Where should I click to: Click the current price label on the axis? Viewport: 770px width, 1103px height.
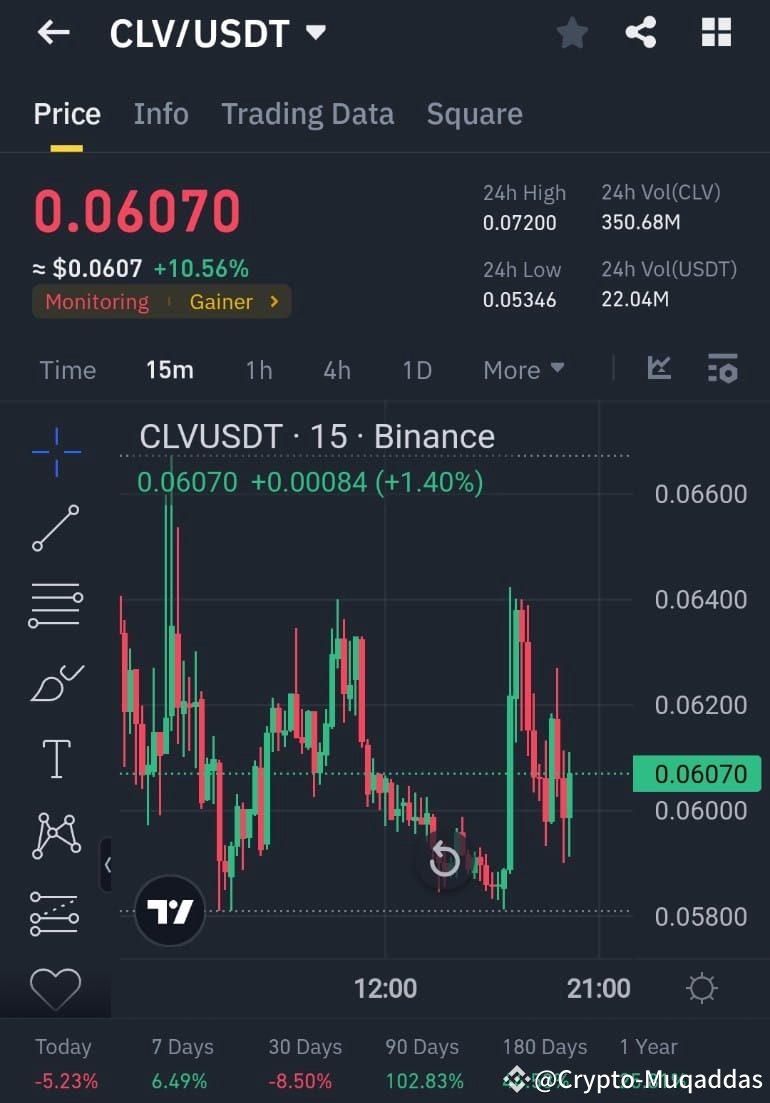[x=697, y=773]
